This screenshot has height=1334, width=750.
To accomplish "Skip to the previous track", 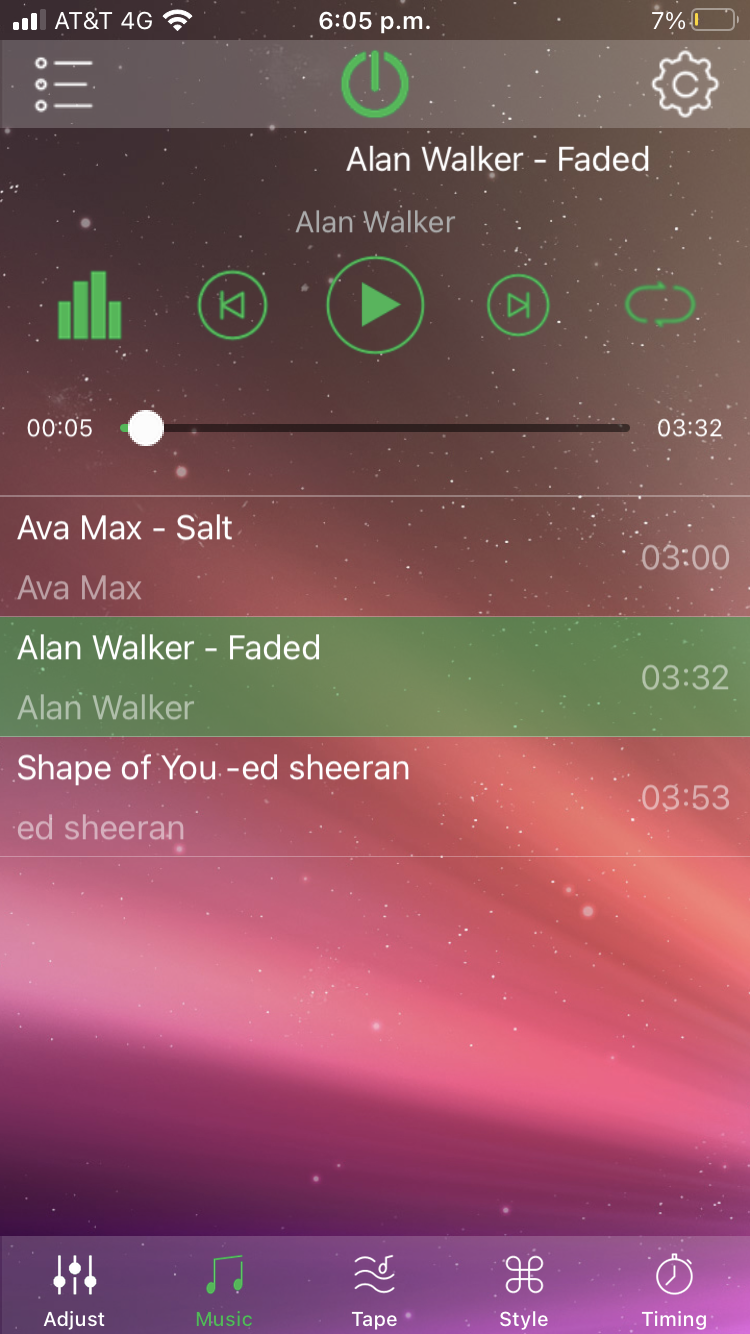I will coord(232,305).
